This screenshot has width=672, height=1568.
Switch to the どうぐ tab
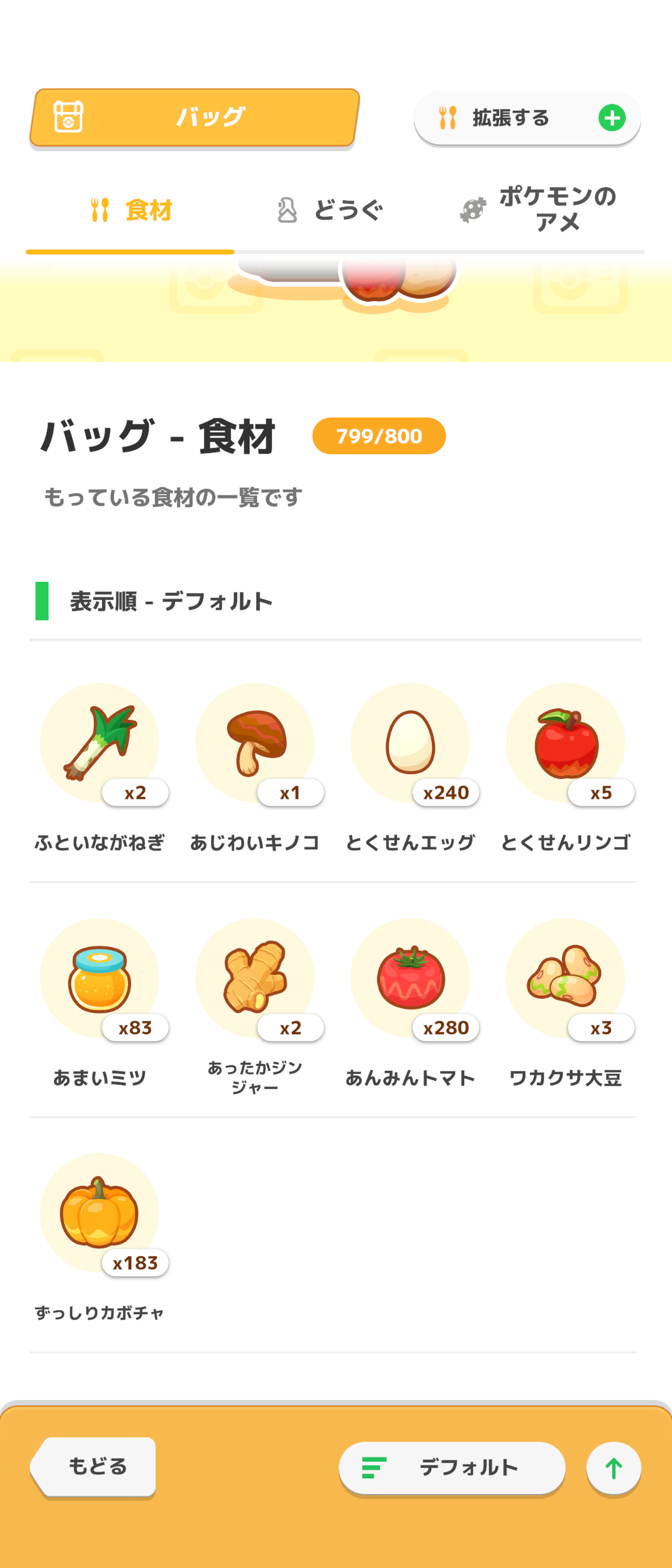point(330,210)
